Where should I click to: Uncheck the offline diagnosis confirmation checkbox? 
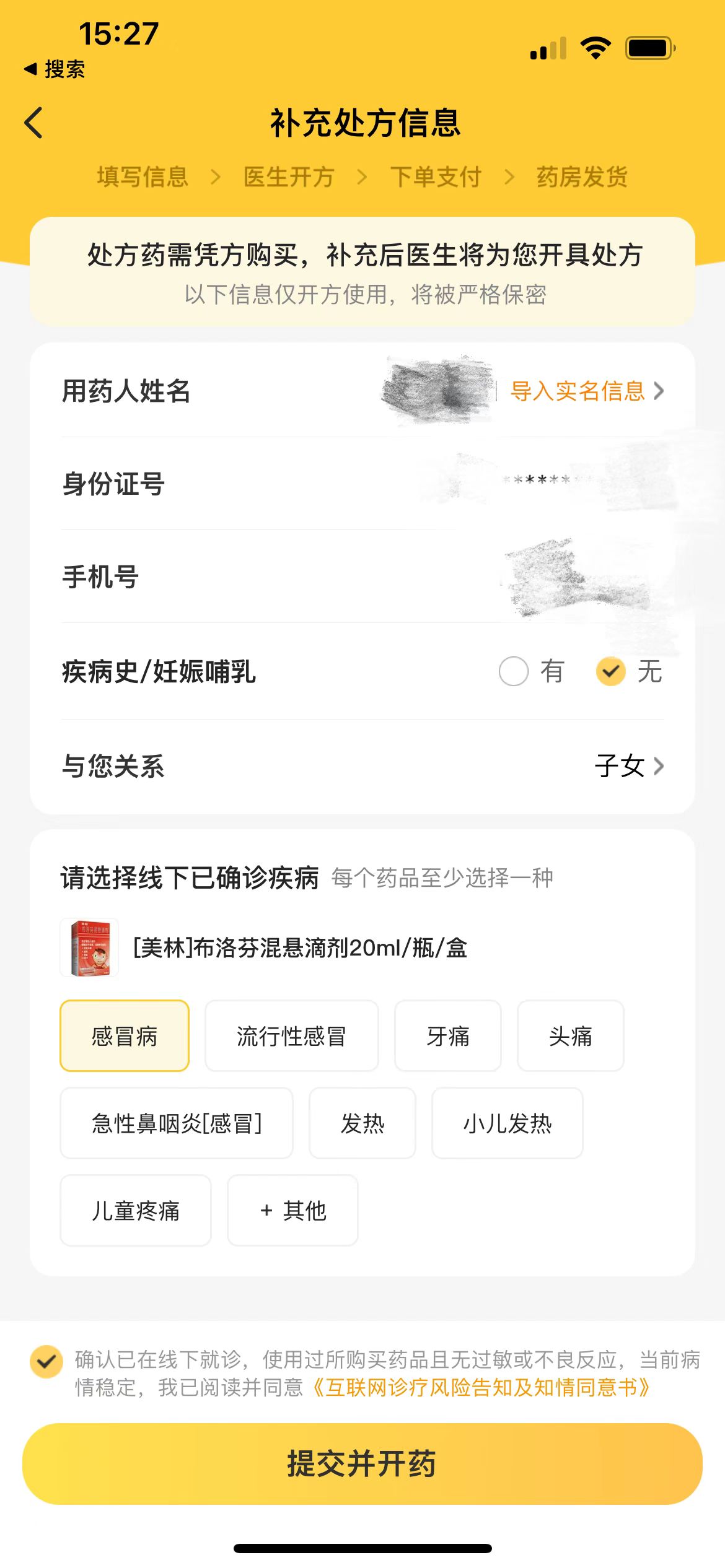point(46,1362)
